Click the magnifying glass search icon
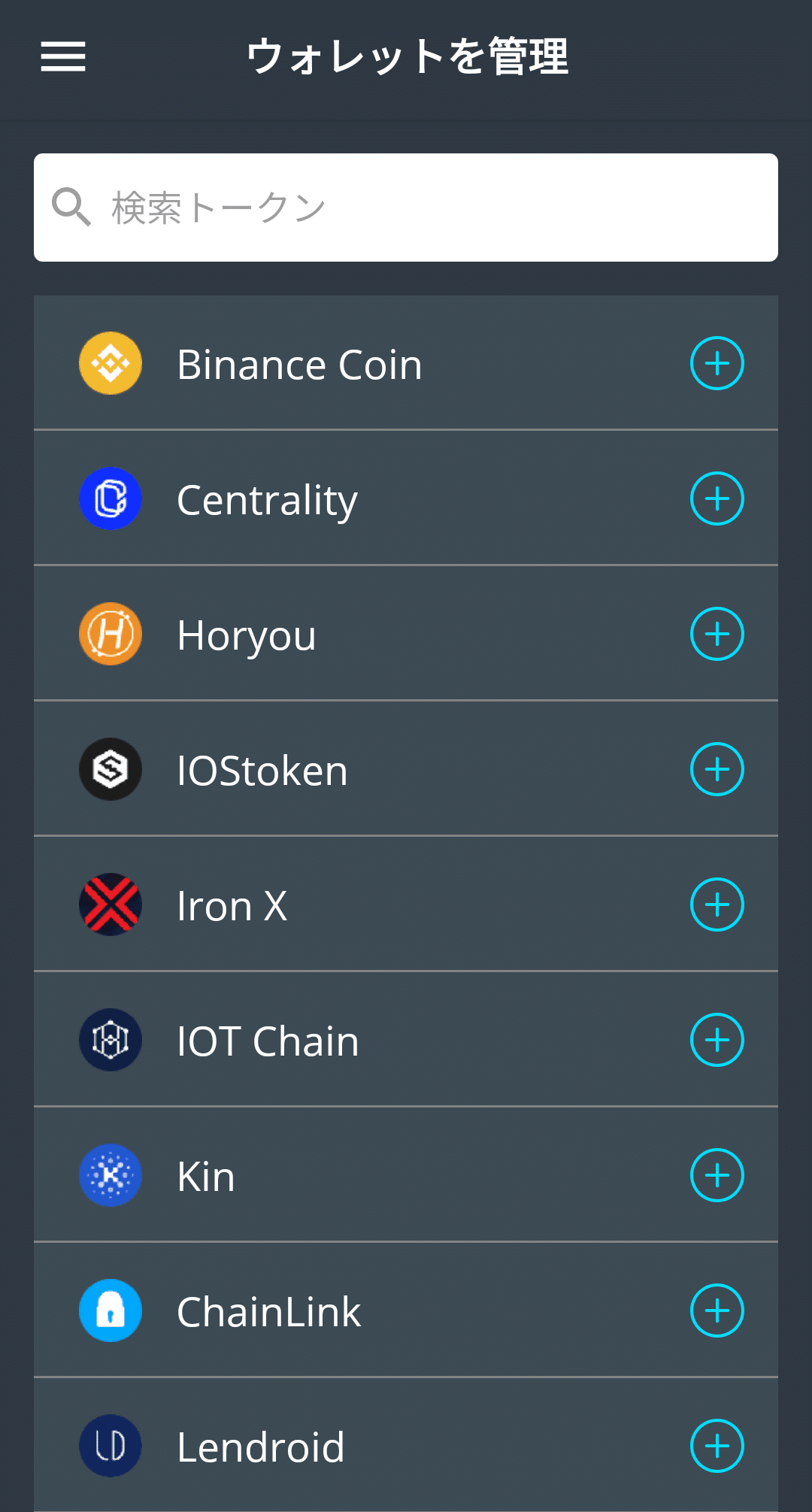The image size is (812, 1512). coord(70,206)
